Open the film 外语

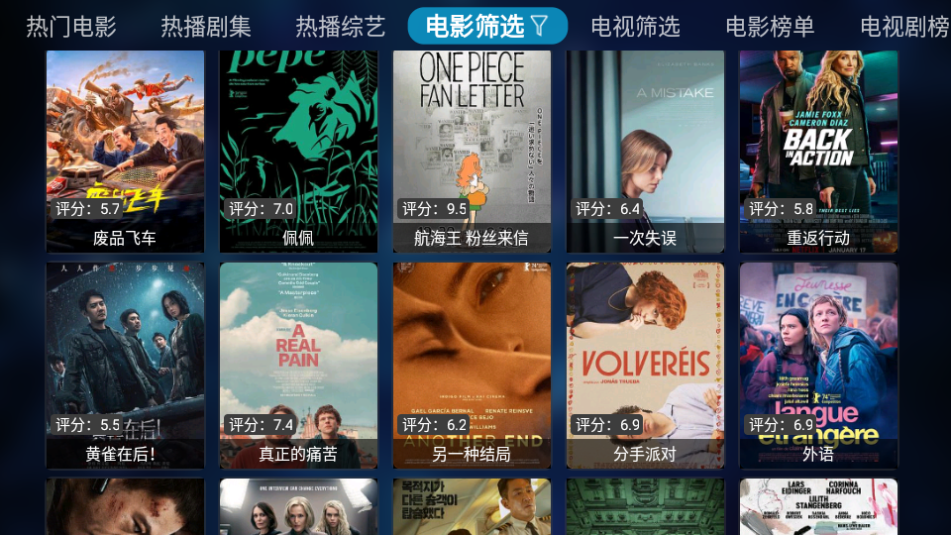(818, 365)
